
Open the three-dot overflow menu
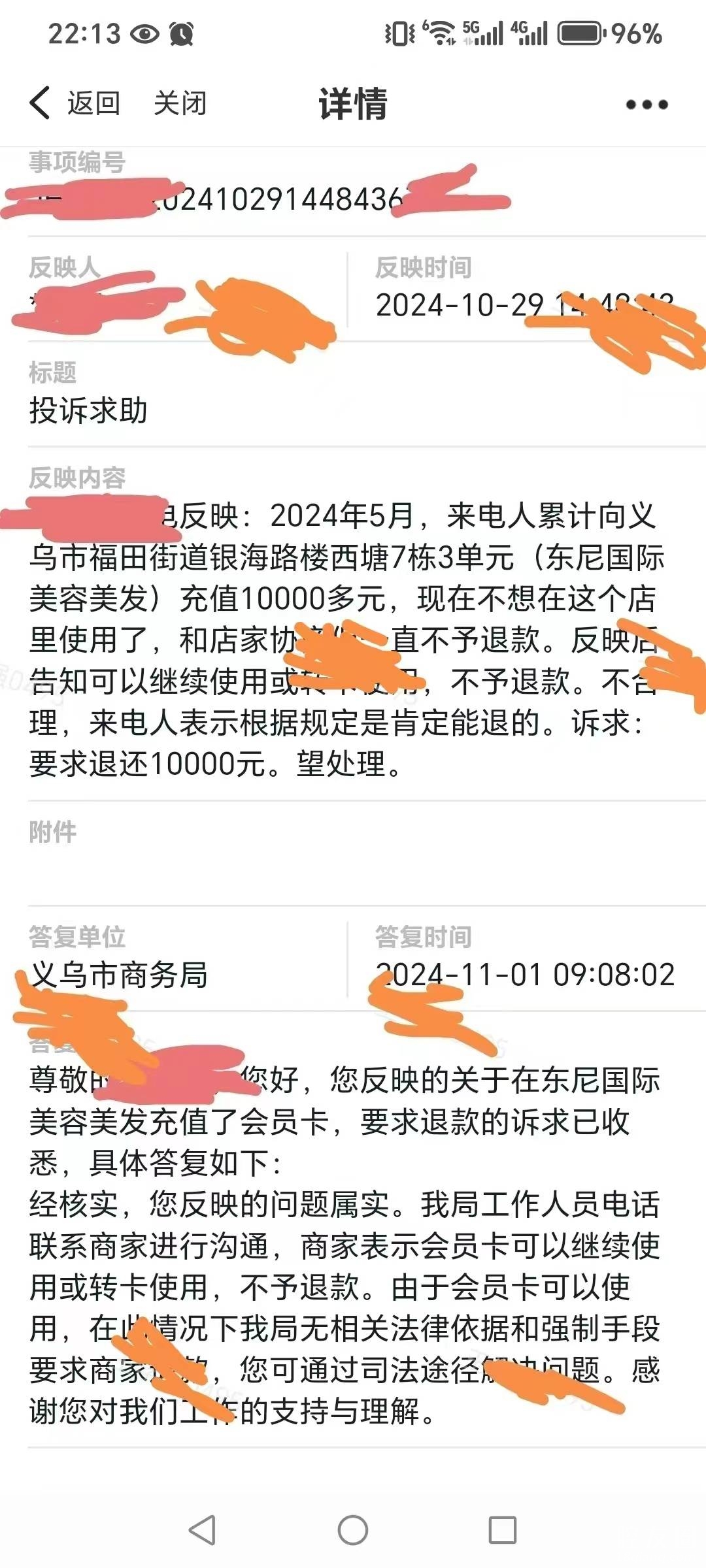(647, 105)
